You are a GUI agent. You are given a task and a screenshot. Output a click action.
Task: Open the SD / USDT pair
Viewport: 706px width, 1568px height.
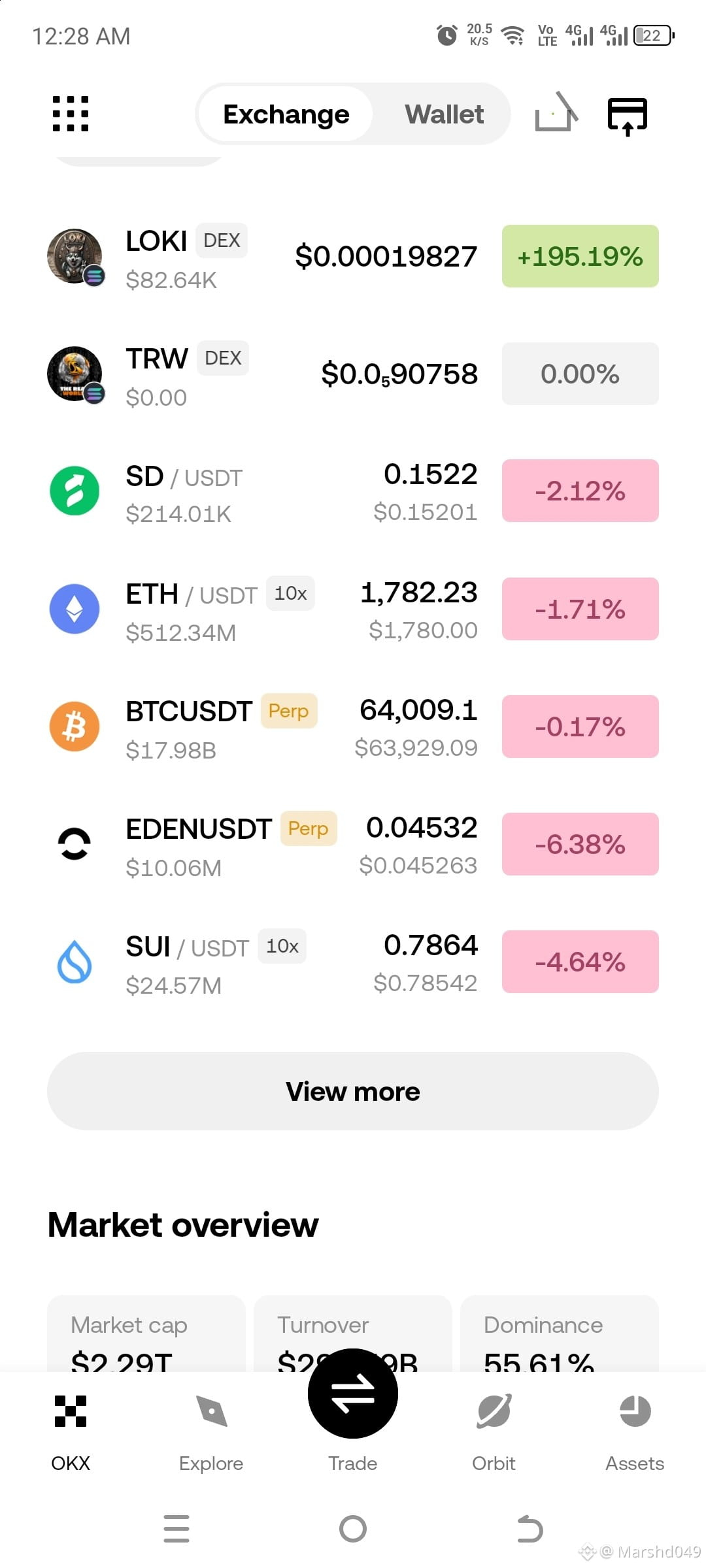click(x=353, y=491)
